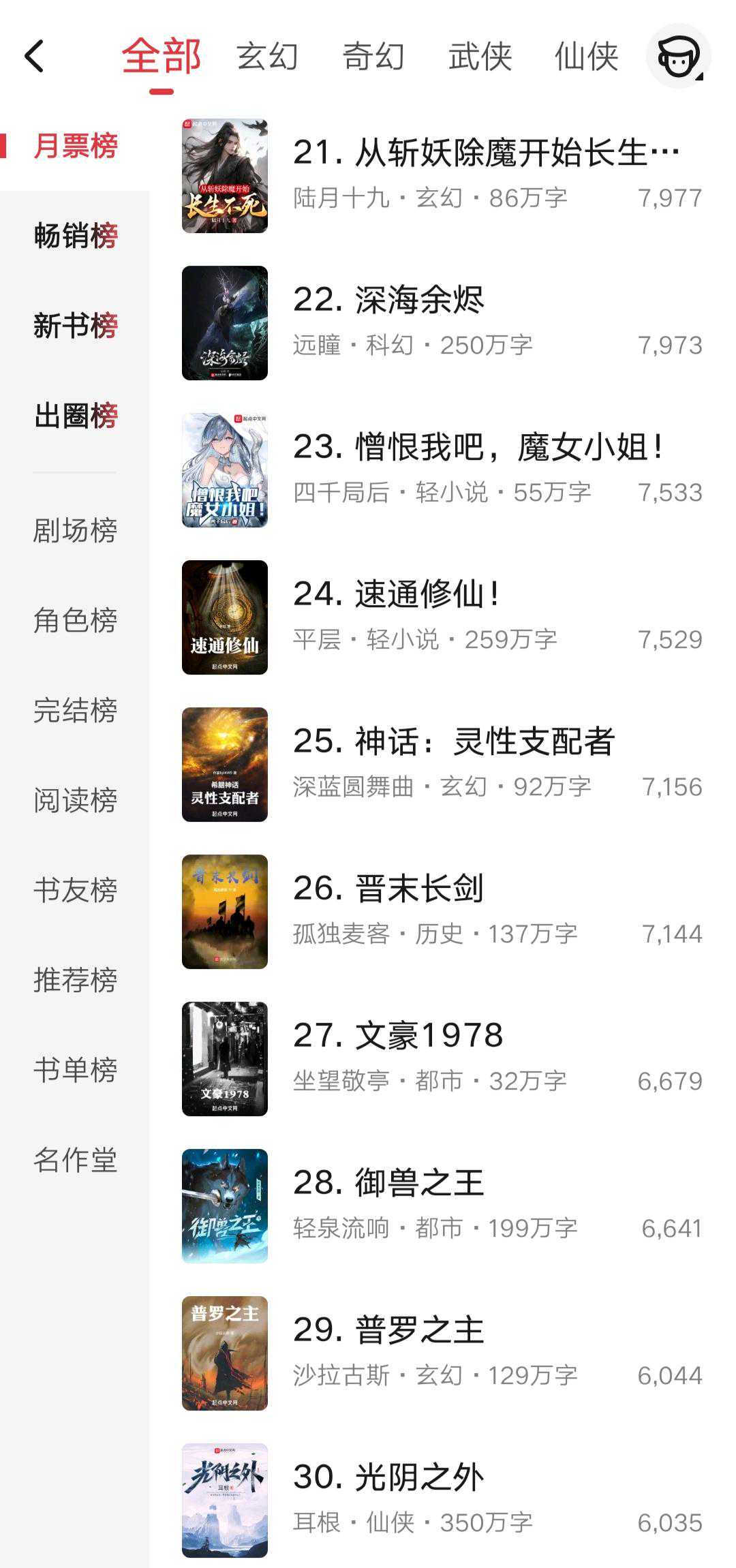
Task: Show the 推荐榜 ranking
Action: click(75, 980)
